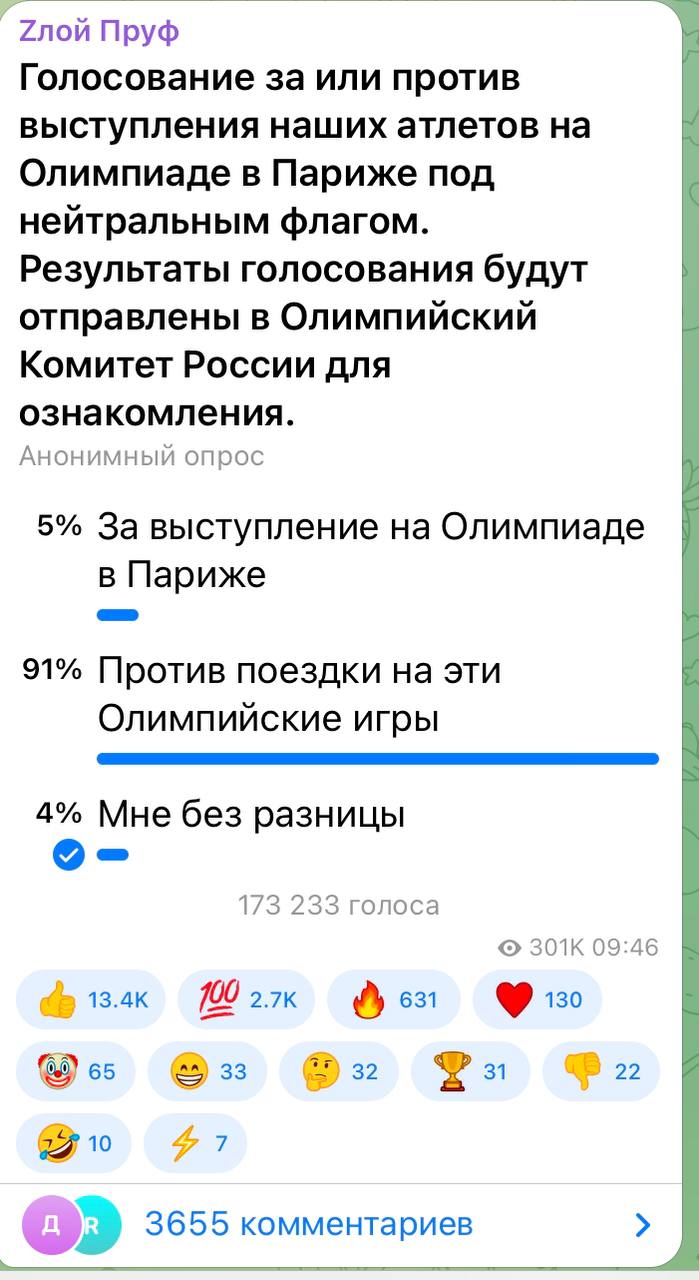Viewport: 699px width, 1280px height.
Task: Tap the red heart reaction (130)
Action: pyautogui.click(x=537, y=999)
